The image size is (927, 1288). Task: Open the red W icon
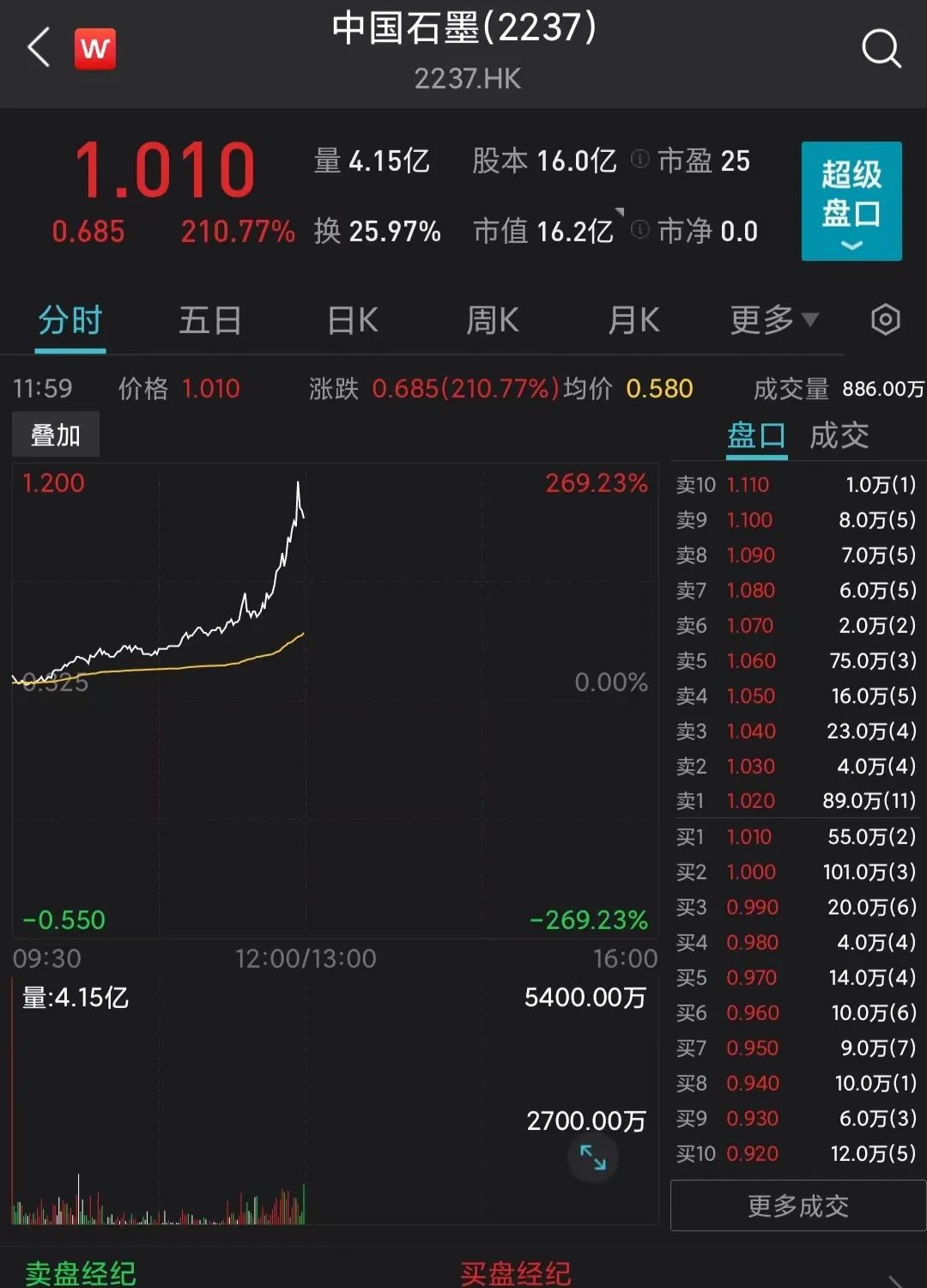[x=95, y=49]
